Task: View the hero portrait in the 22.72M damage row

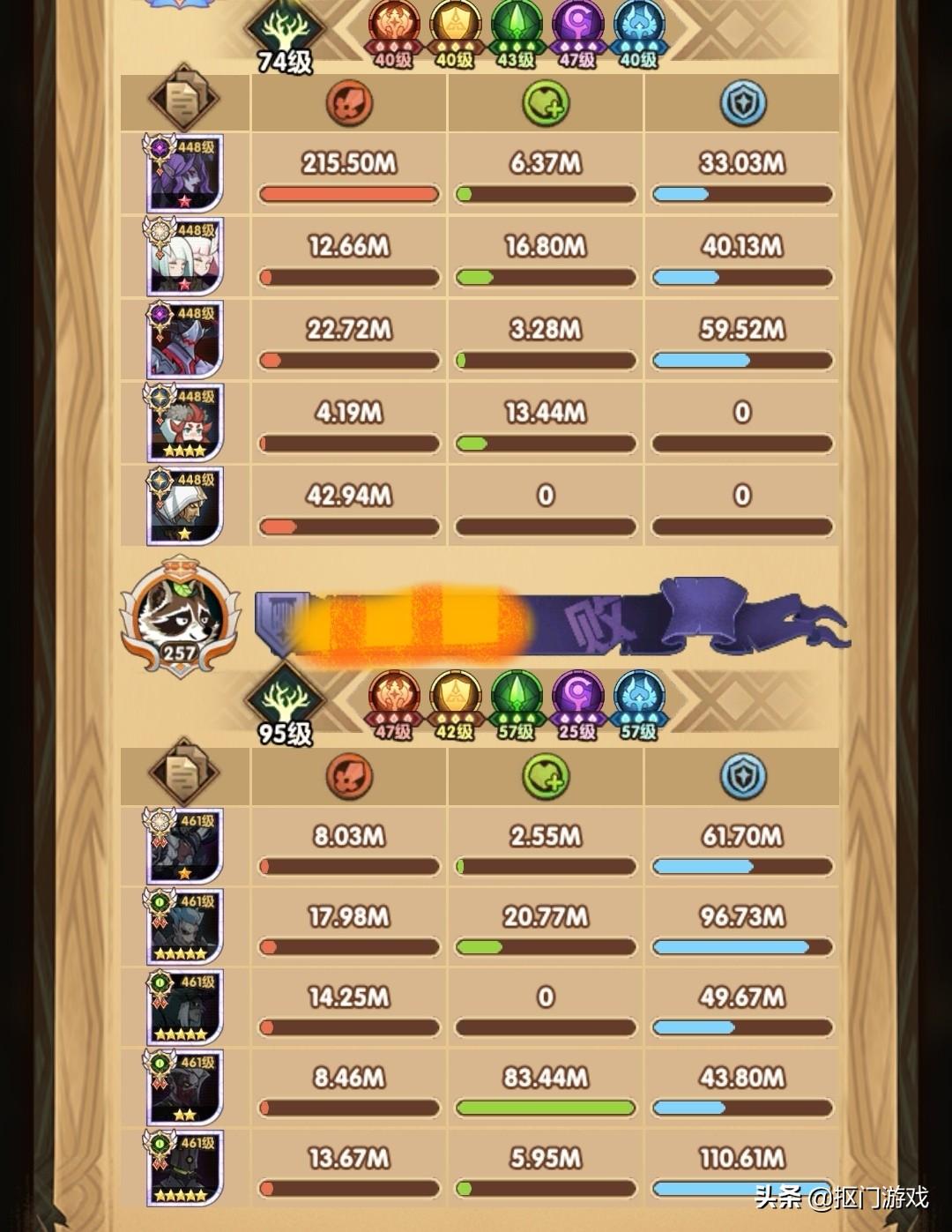Action: pyautogui.click(x=184, y=340)
